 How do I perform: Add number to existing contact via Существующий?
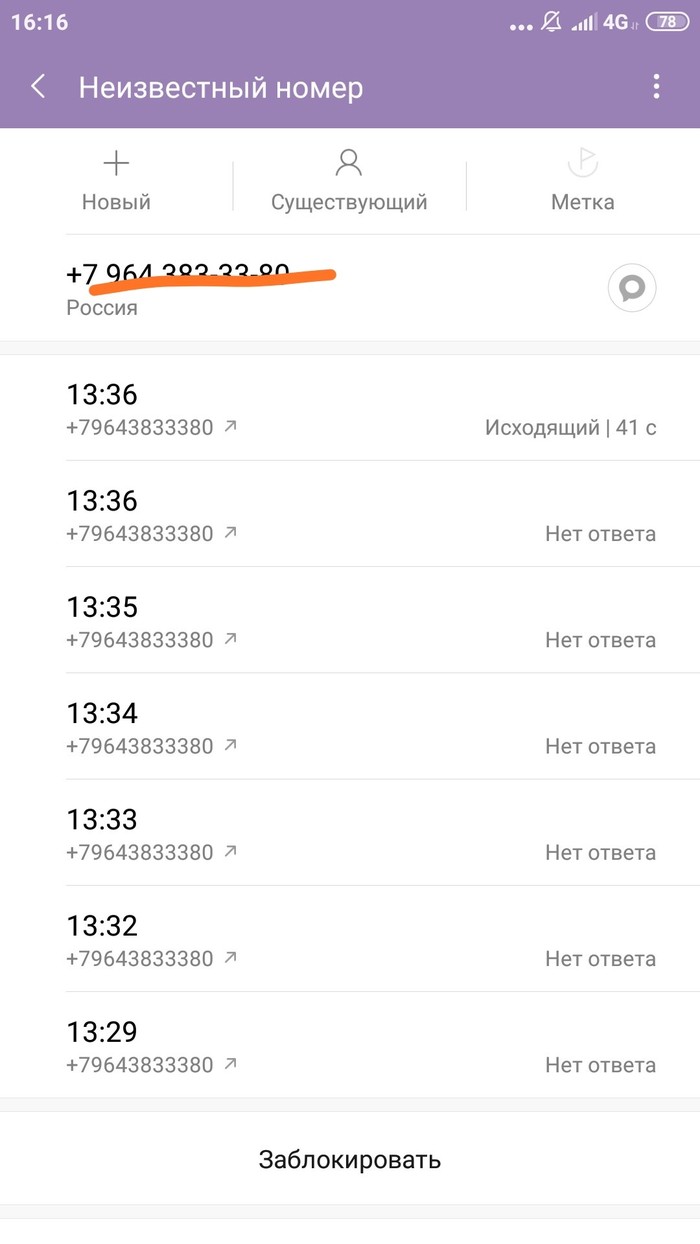coord(349,181)
